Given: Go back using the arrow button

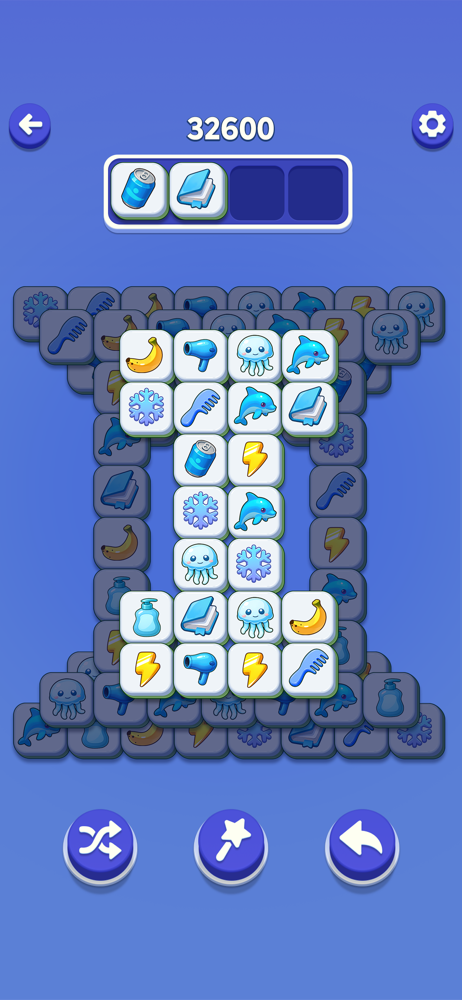Looking at the screenshot, I should [29, 126].
